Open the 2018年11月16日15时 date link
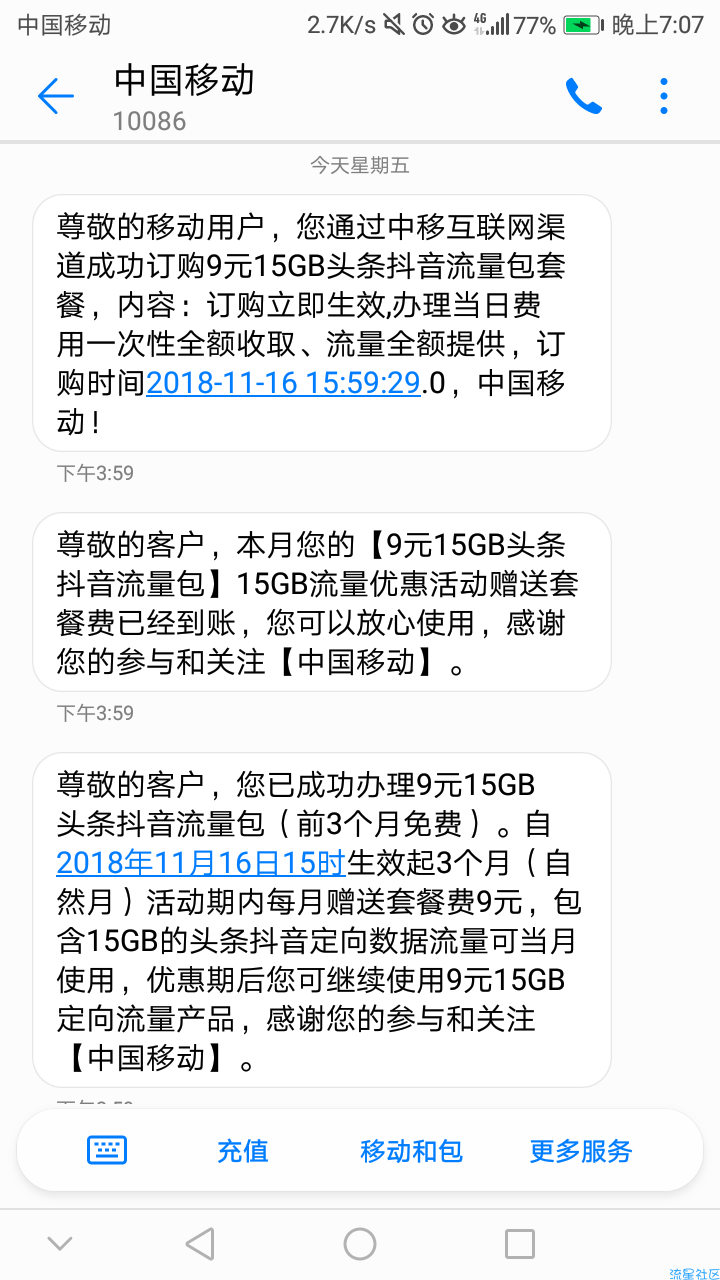The image size is (720, 1280). [201, 862]
